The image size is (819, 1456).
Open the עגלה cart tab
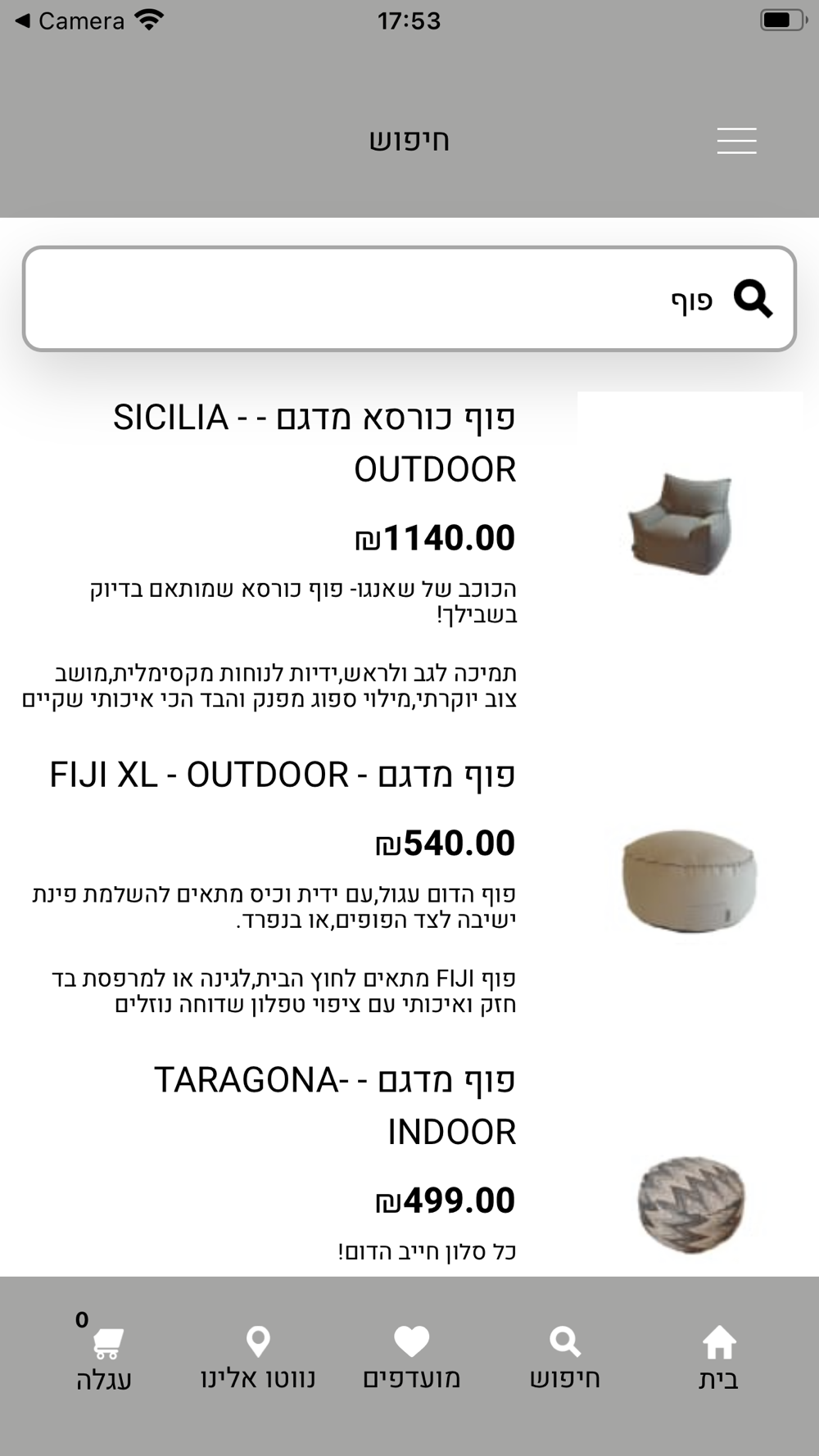pos(104,1359)
